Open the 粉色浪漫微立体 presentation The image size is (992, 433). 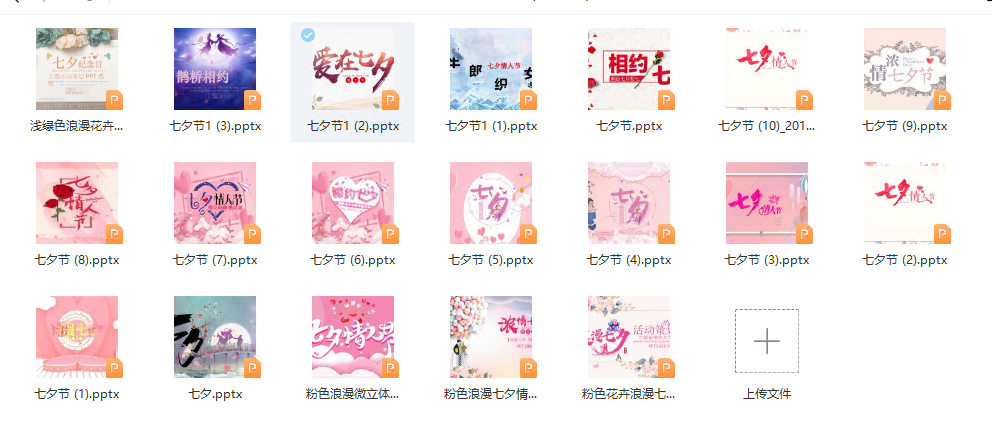pos(353,337)
